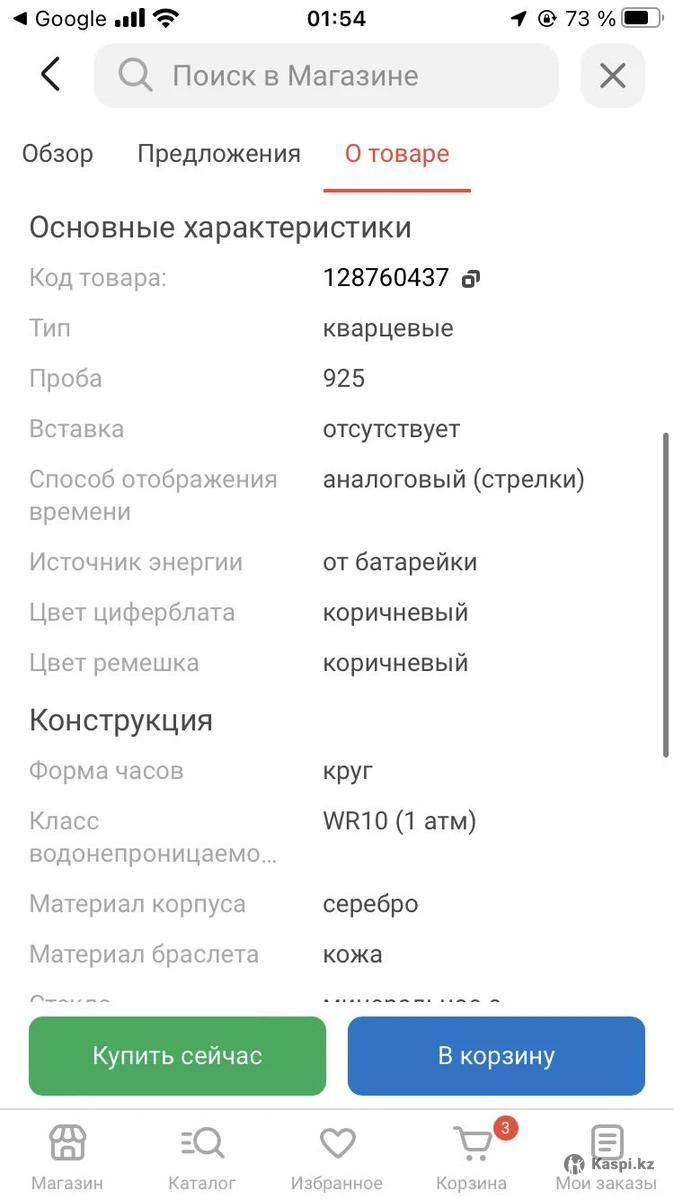This screenshot has width=674, height=1200.
Task: Open the Магазин bottom tab
Action: 67,1156
